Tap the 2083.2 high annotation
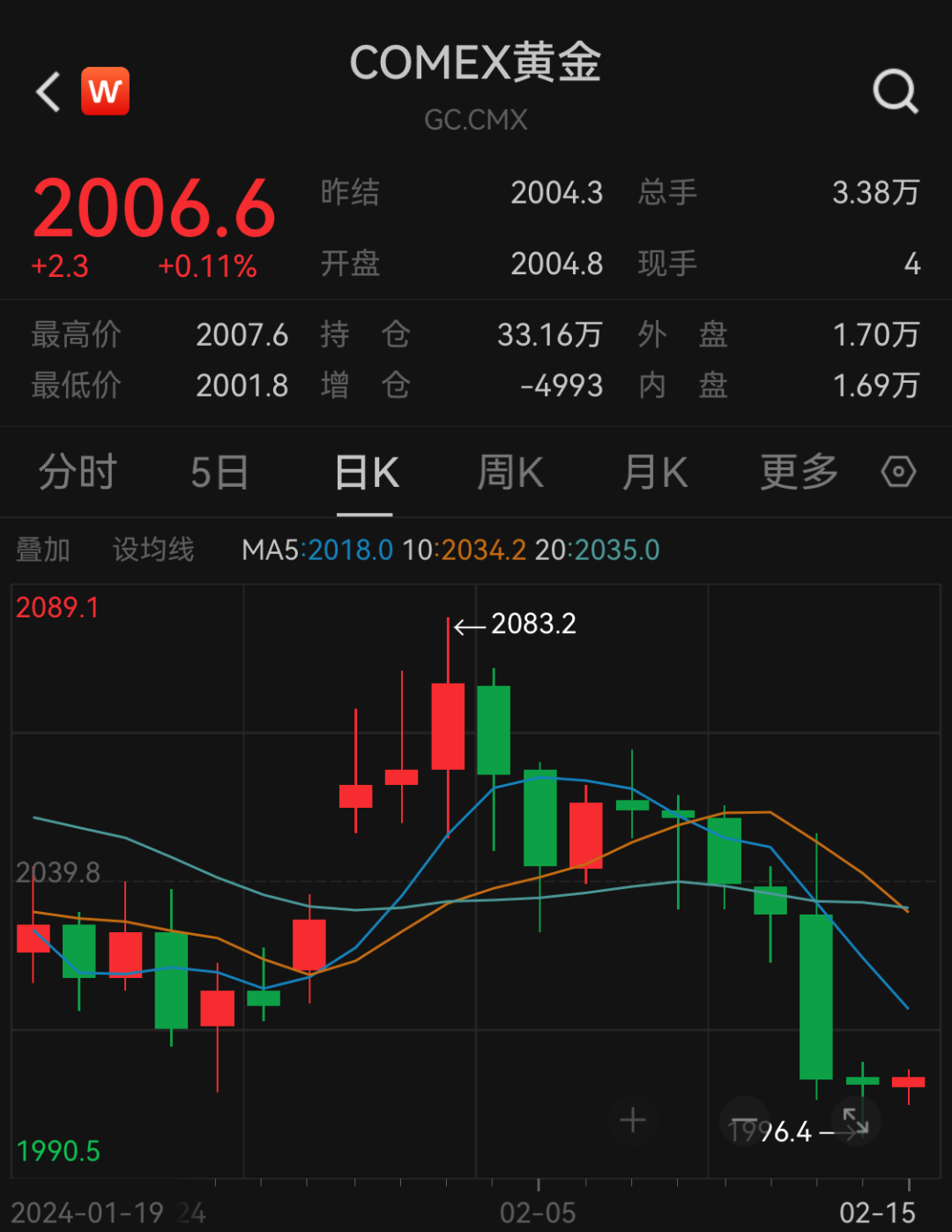The height and width of the screenshot is (1232, 952). (533, 623)
